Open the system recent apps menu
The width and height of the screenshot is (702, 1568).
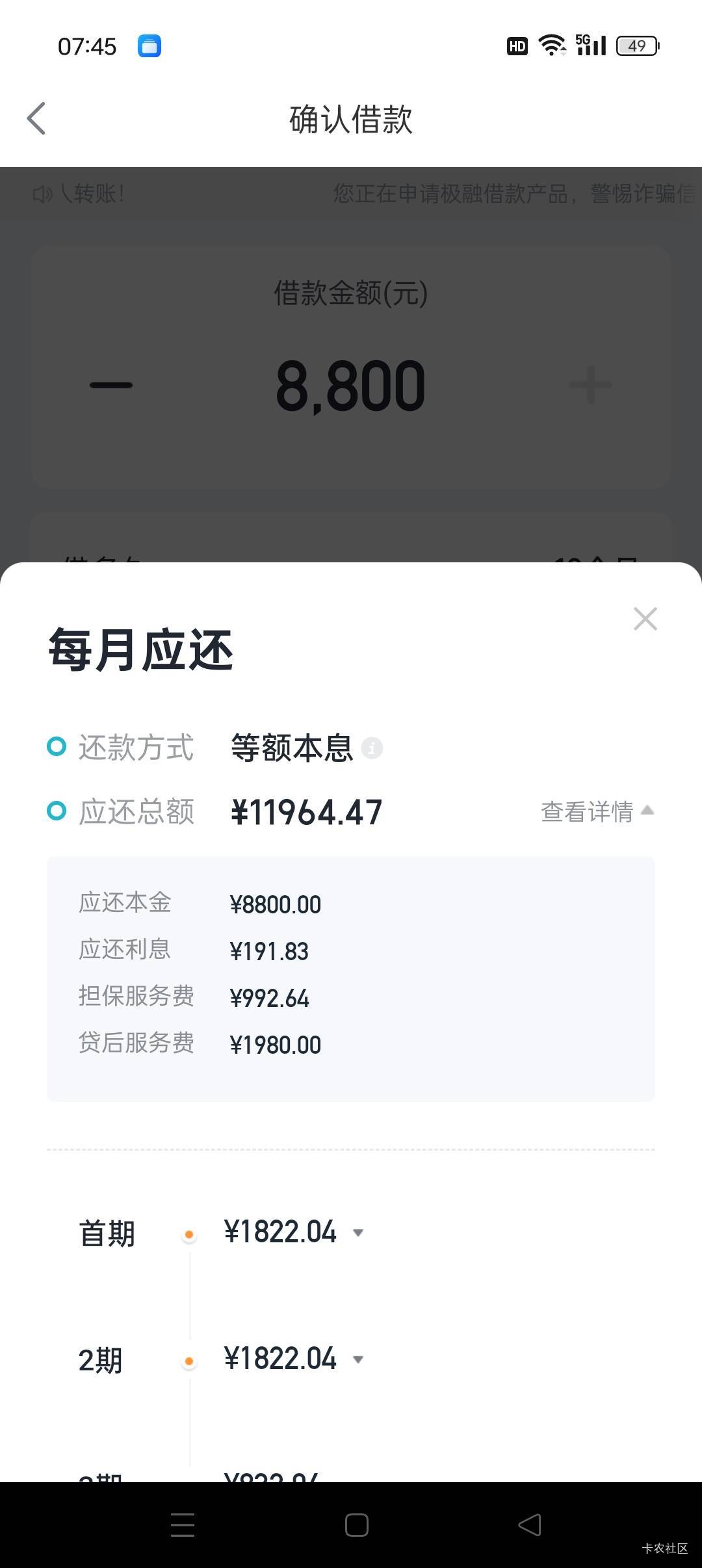tap(183, 1525)
